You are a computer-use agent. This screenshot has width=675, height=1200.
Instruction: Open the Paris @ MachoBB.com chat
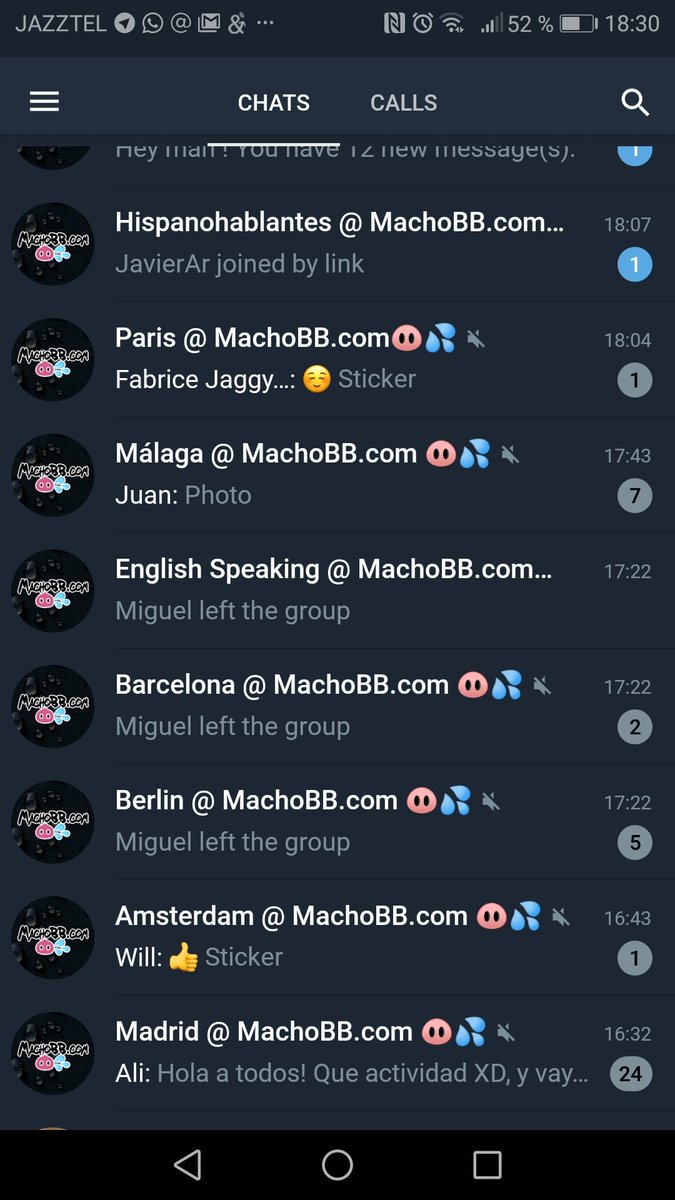[340, 359]
